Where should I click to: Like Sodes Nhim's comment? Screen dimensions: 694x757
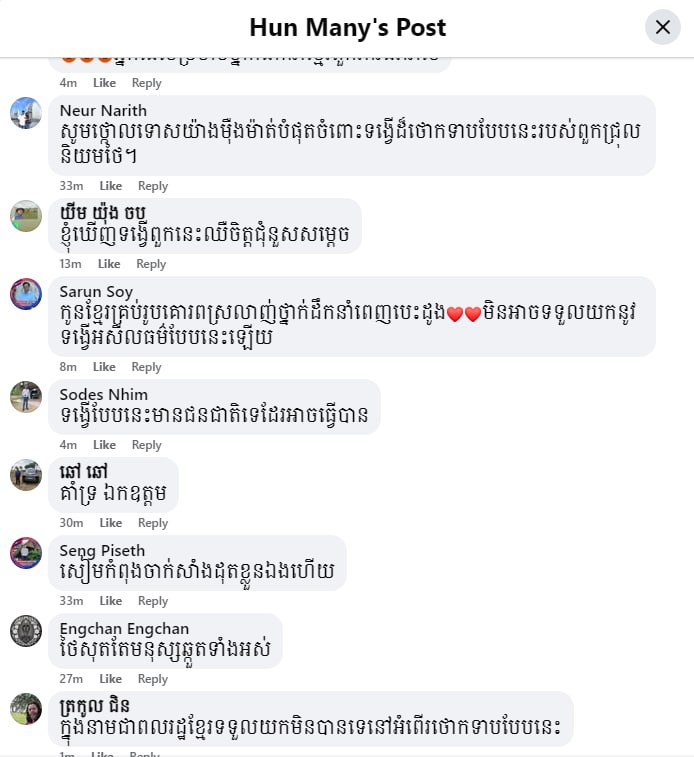pyautogui.click(x=104, y=445)
